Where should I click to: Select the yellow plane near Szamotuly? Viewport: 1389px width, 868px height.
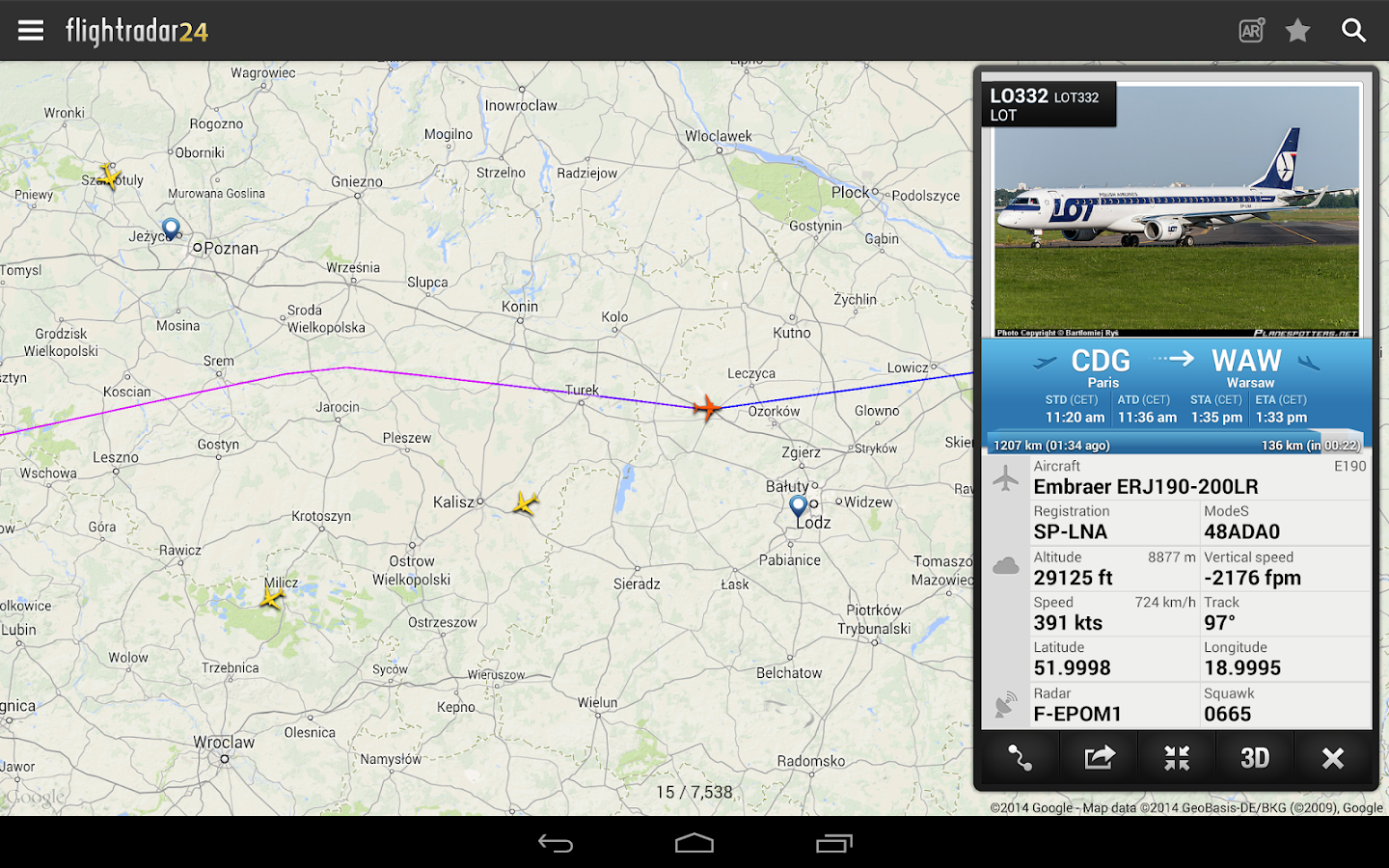point(109,177)
